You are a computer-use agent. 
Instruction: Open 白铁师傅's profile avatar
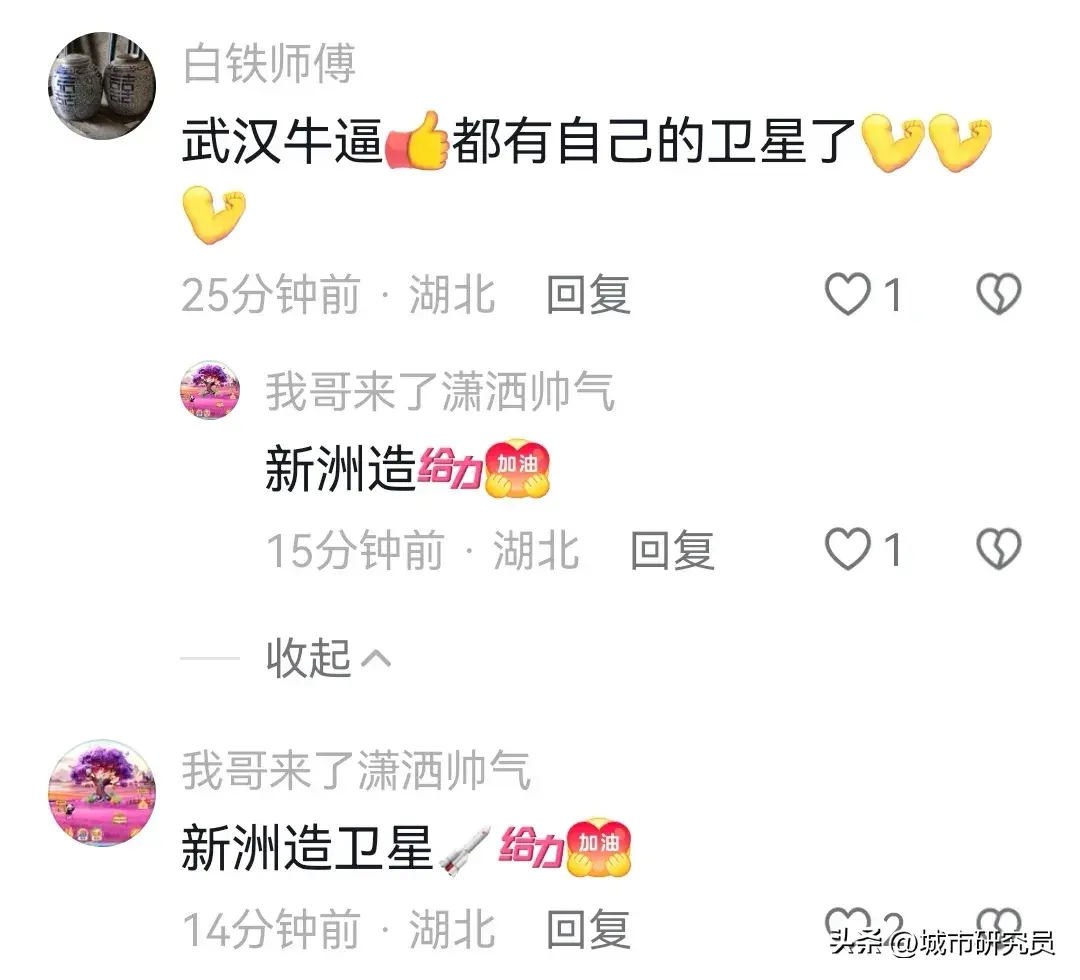tap(102, 85)
